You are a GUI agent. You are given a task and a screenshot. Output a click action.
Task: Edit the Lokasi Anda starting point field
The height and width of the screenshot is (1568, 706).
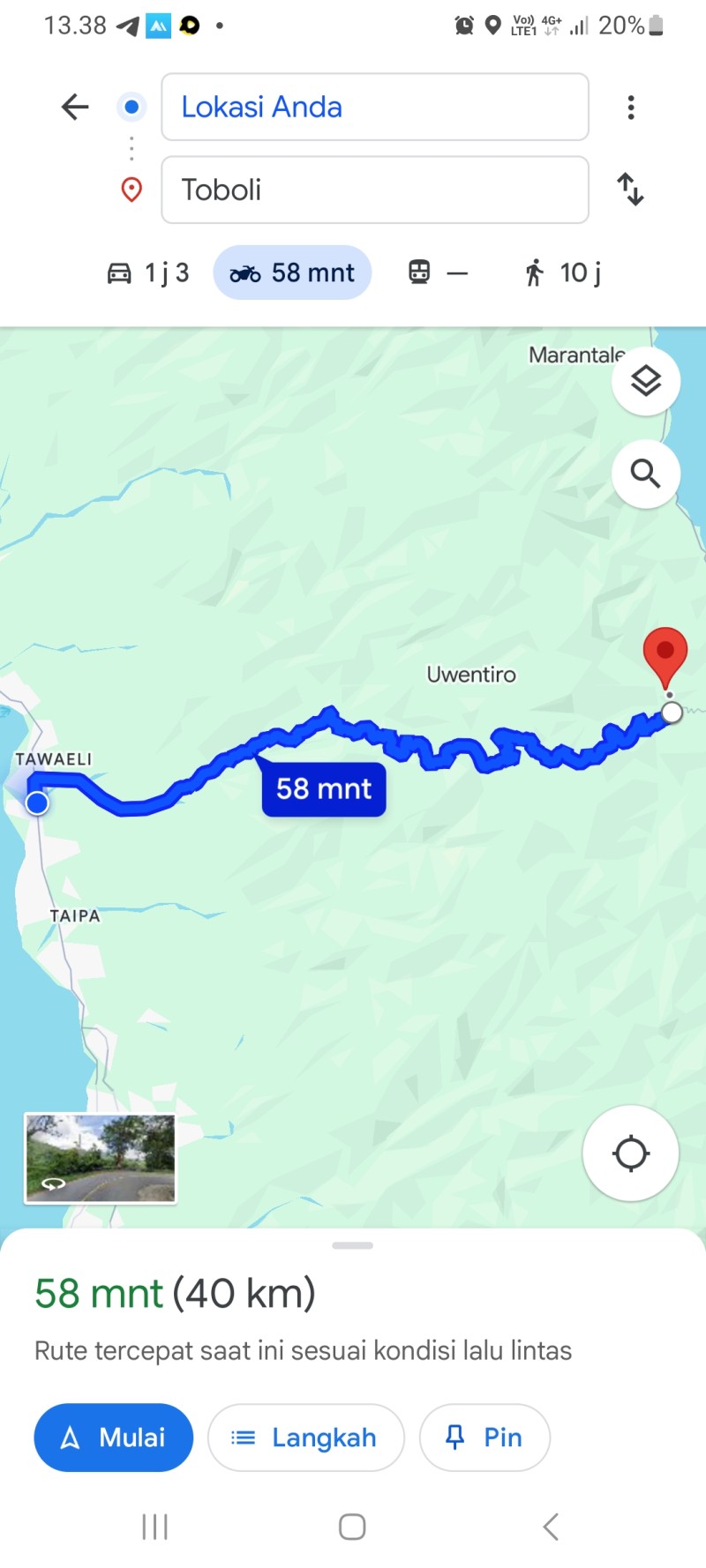click(375, 107)
